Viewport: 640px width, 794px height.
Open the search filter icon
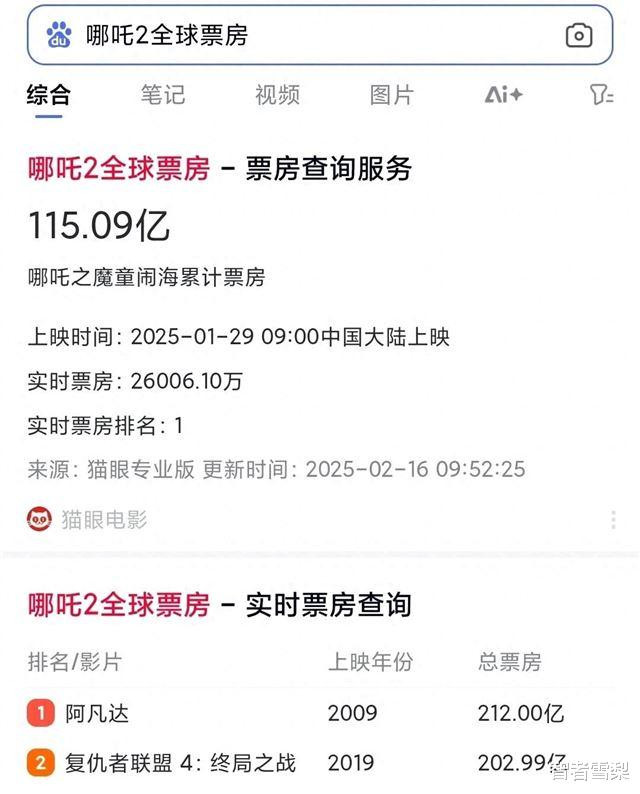601,95
